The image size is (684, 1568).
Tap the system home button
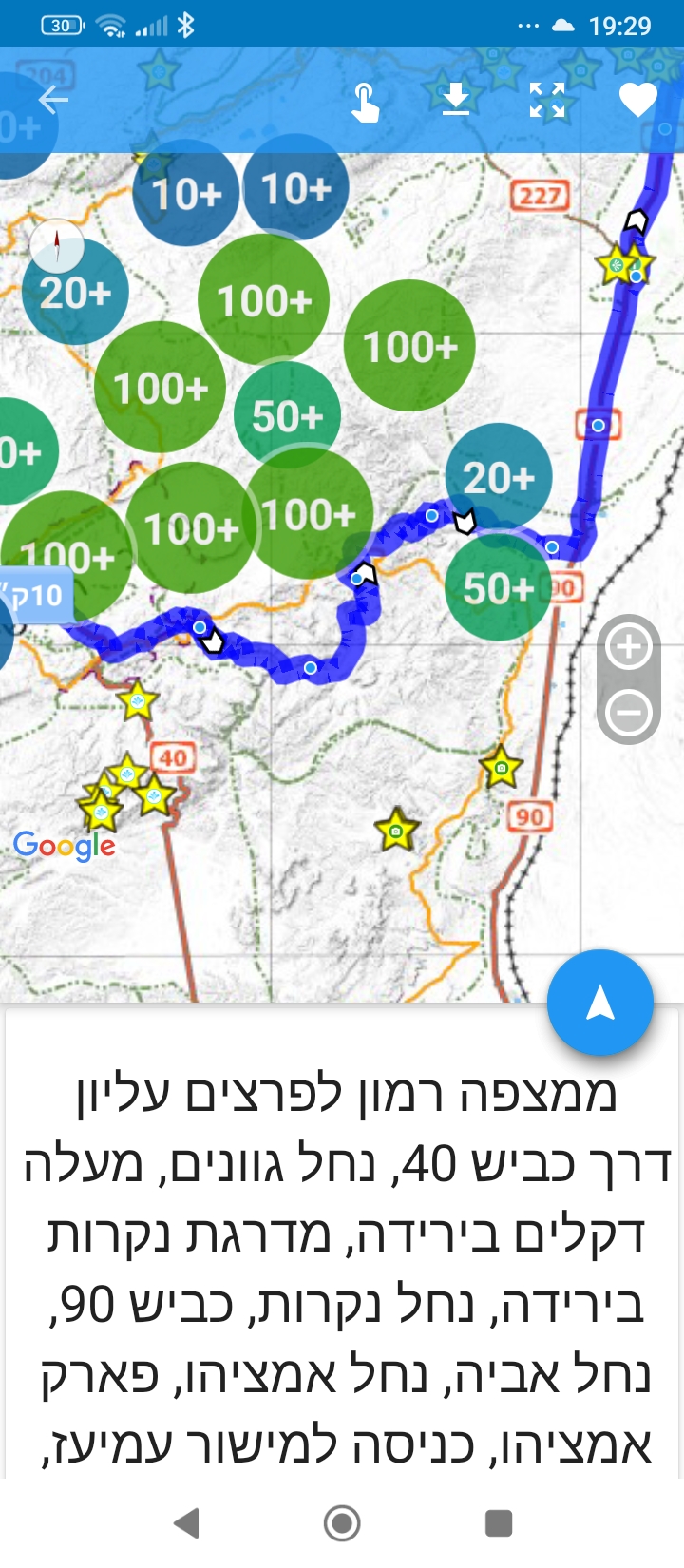tap(342, 1523)
